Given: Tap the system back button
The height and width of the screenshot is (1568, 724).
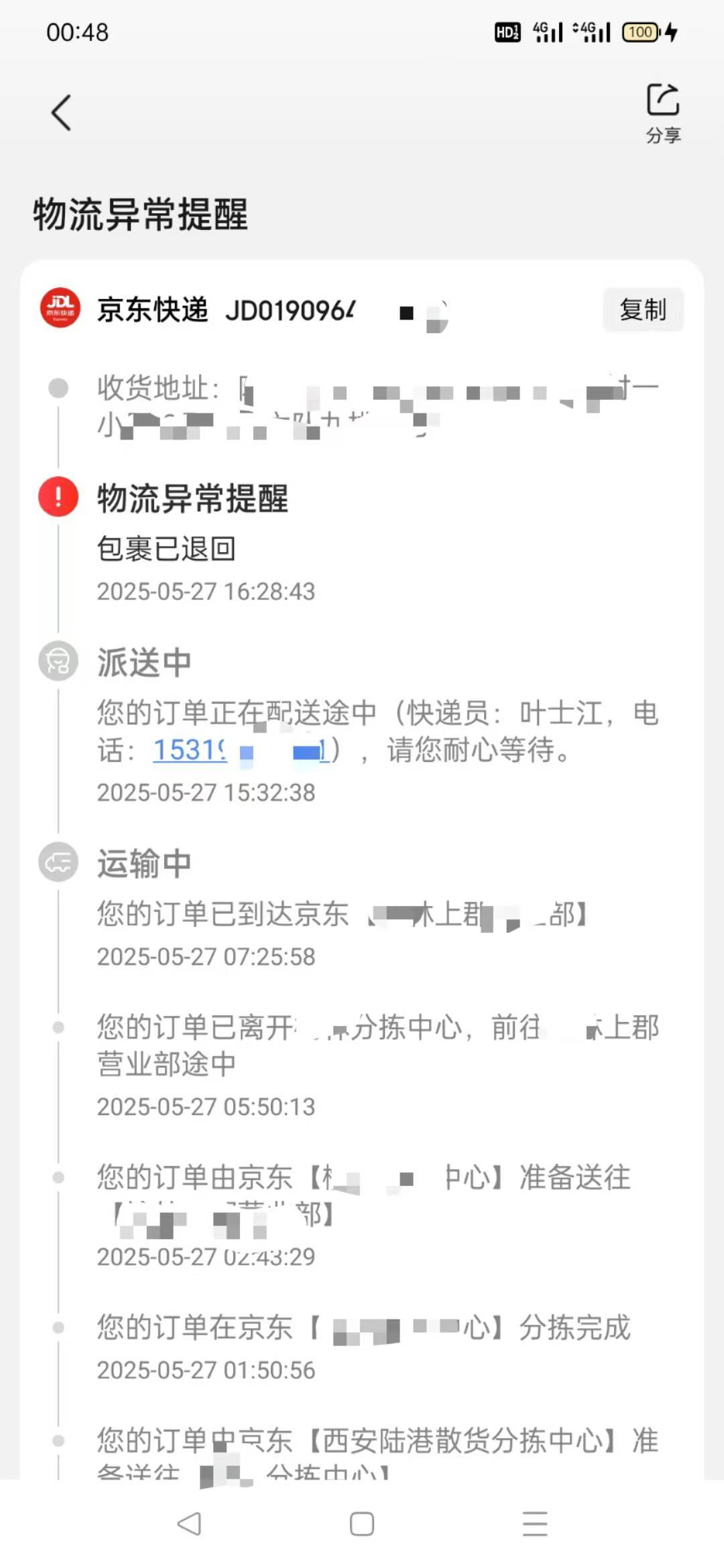Looking at the screenshot, I should point(189,1524).
